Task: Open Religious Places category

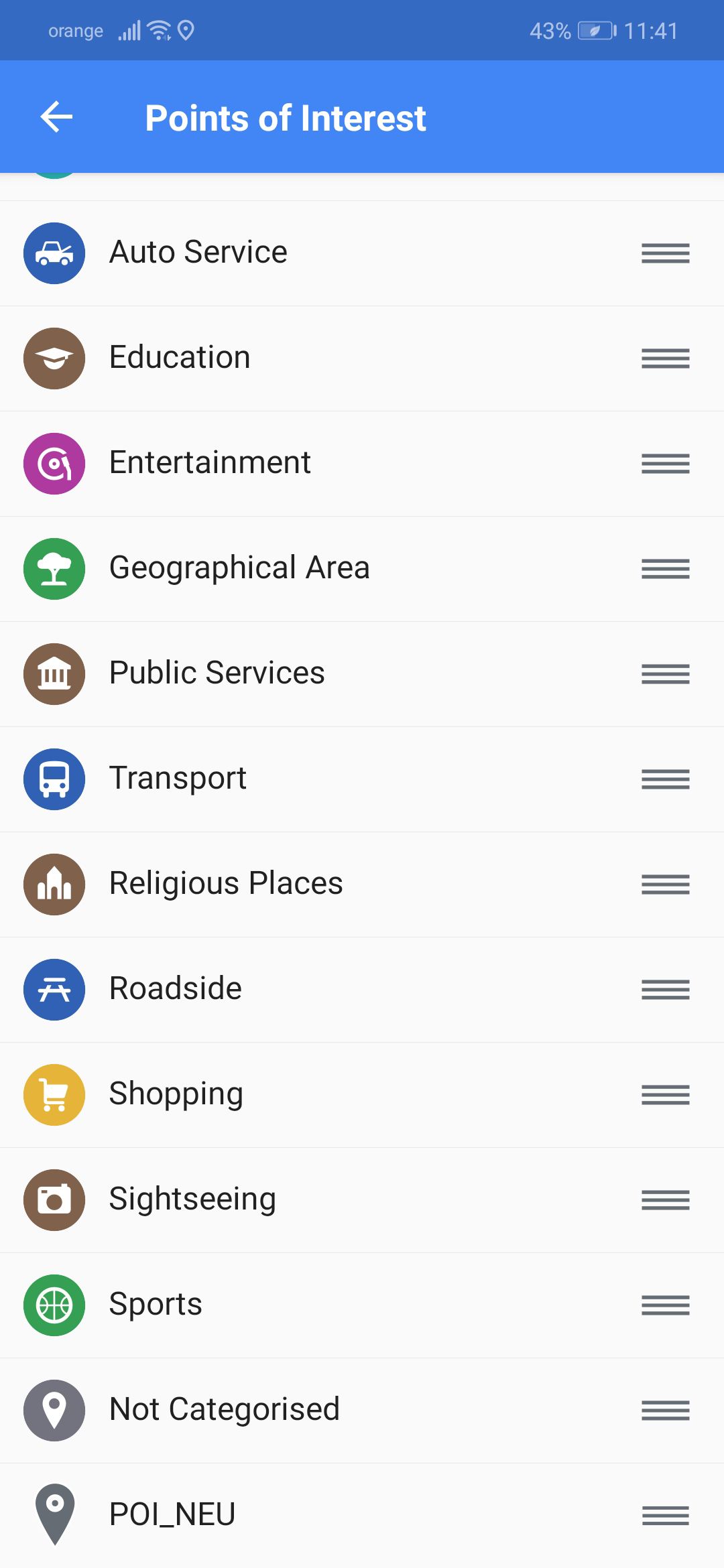Action: [x=362, y=885]
